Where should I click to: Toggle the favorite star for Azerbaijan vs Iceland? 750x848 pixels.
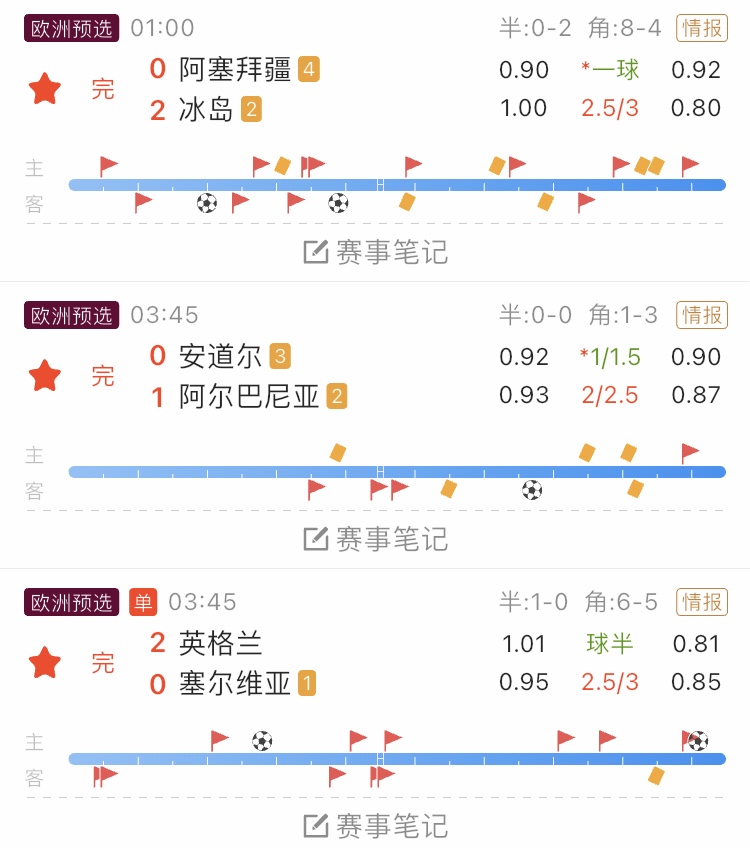(x=44, y=89)
